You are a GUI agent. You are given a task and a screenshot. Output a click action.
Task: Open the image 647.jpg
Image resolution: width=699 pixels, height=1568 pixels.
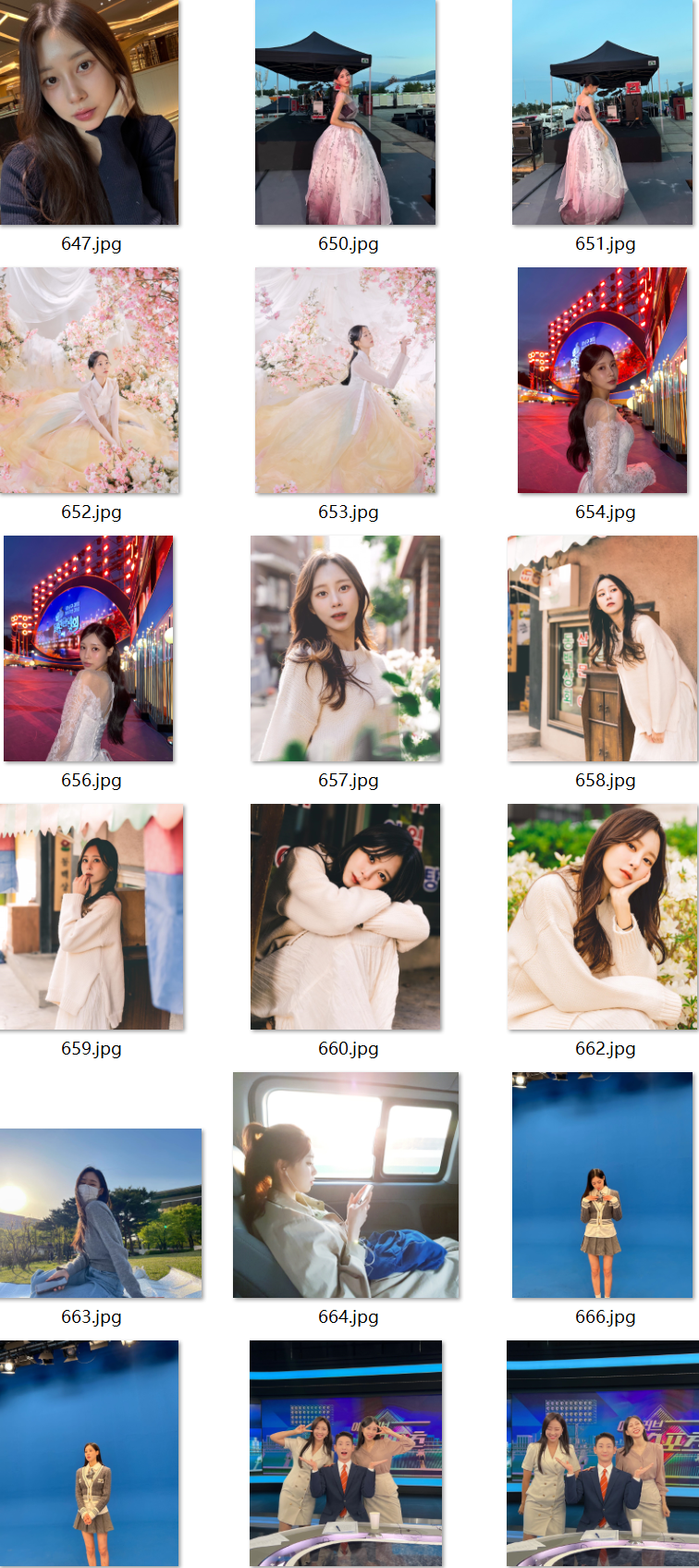coord(90,113)
